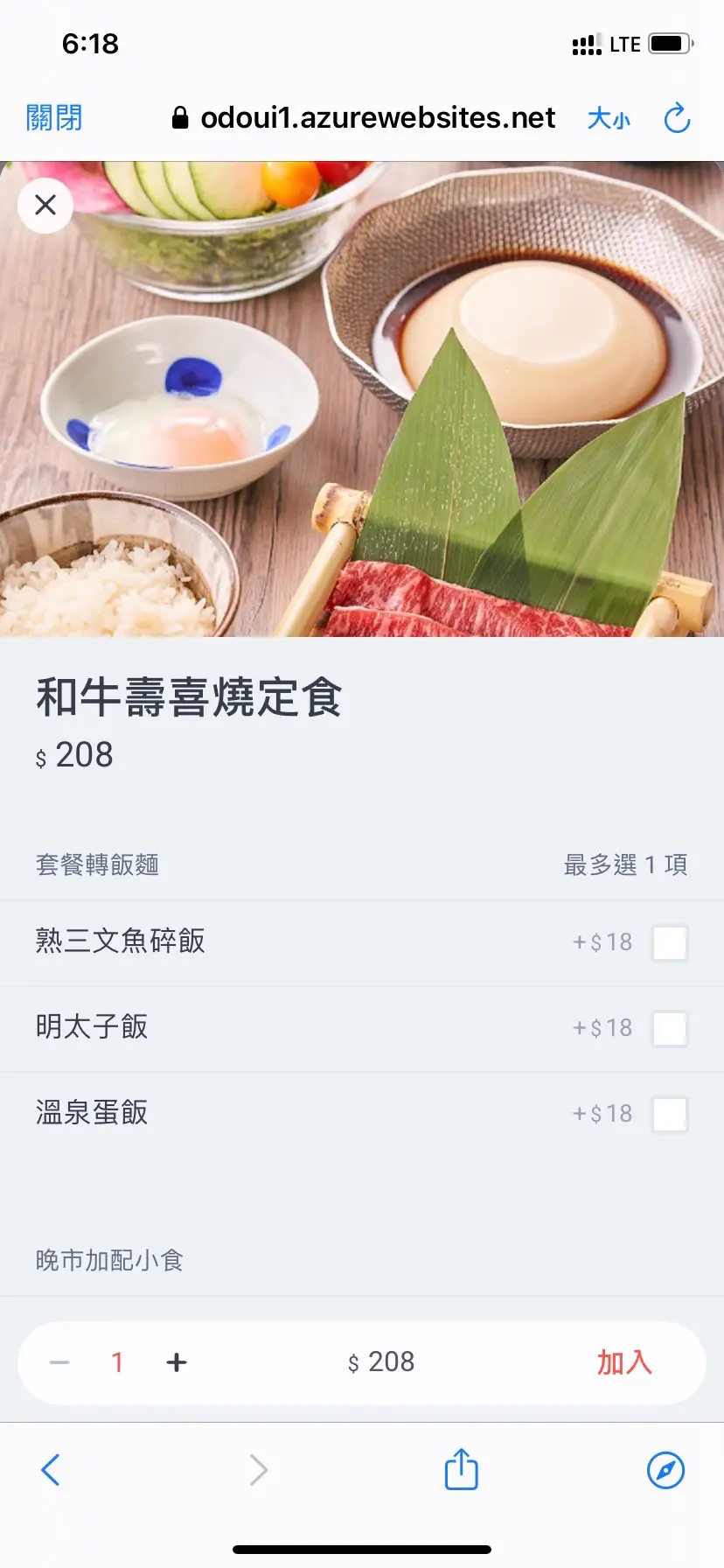This screenshot has width=724, height=1568.
Task: Reload the page
Action: pyautogui.click(x=677, y=118)
